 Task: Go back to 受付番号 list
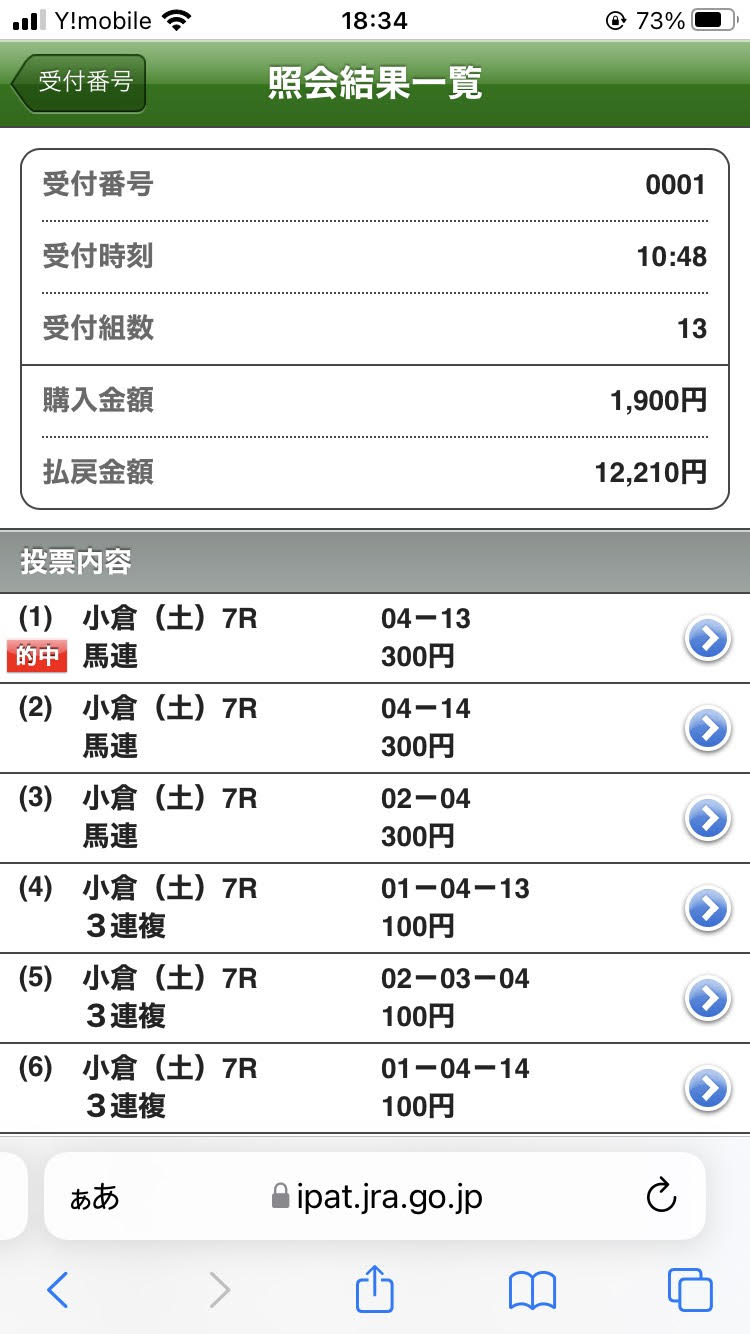(80, 83)
